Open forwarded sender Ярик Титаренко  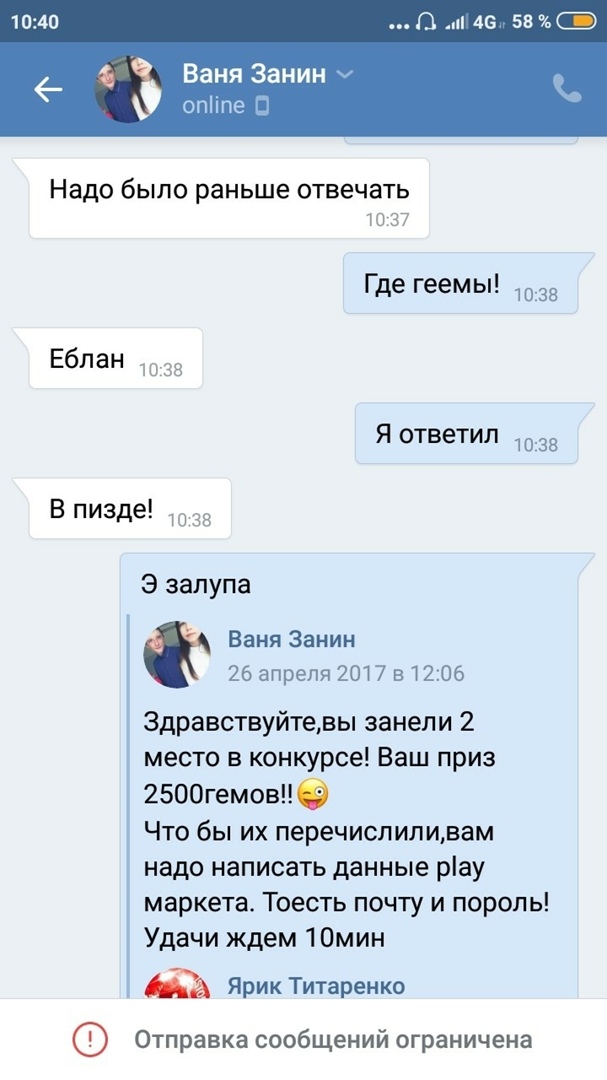[316, 986]
